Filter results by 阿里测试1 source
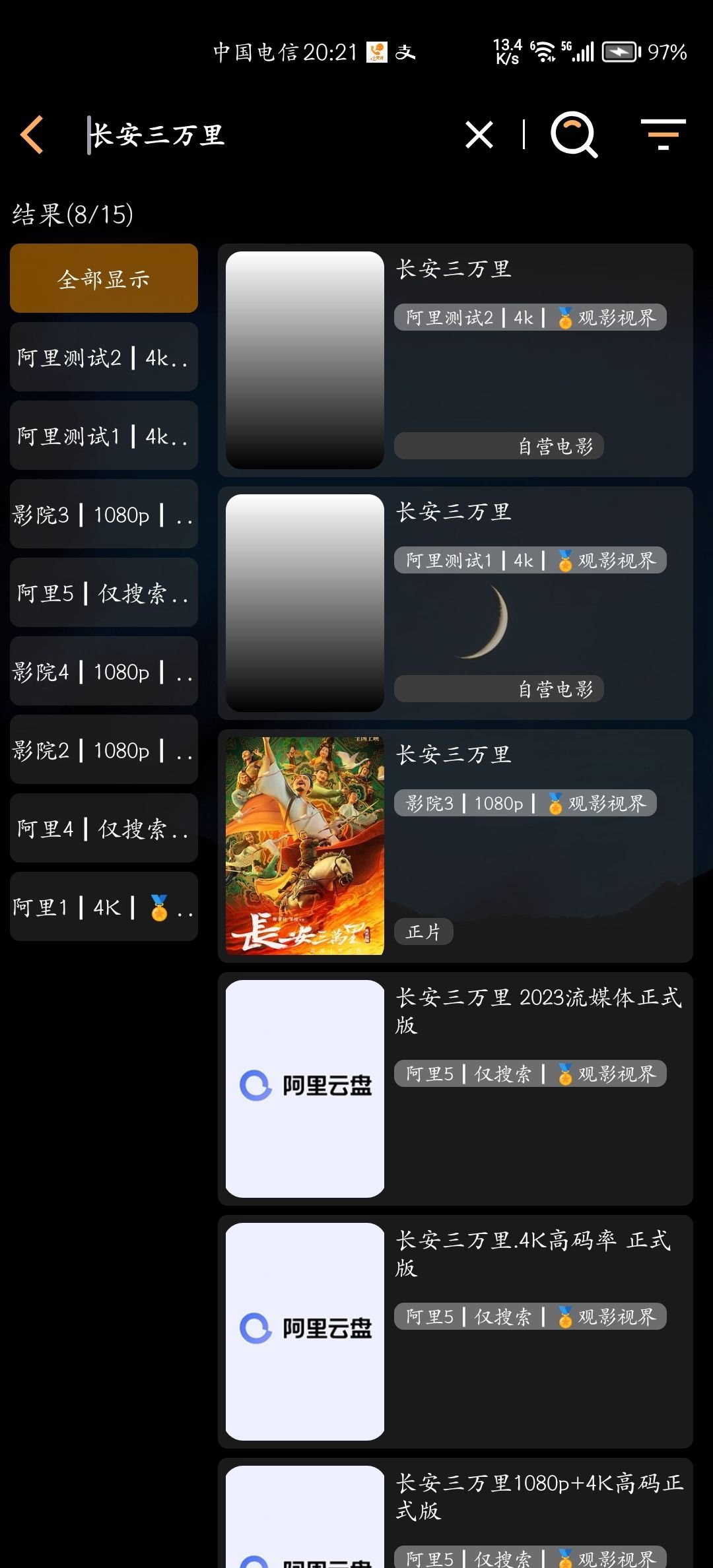 click(x=104, y=436)
